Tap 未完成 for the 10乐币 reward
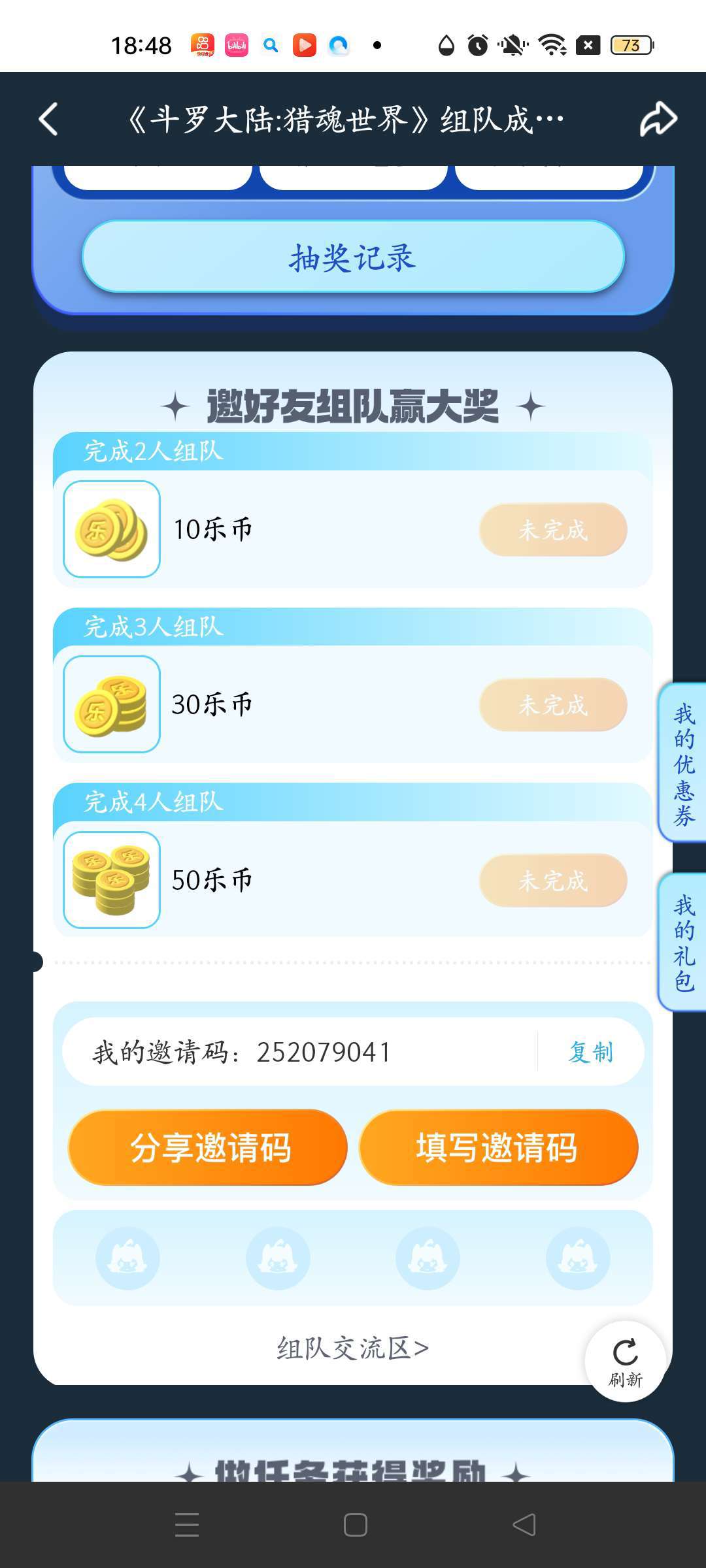The height and width of the screenshot is (1568, 706). click(553, 530)
